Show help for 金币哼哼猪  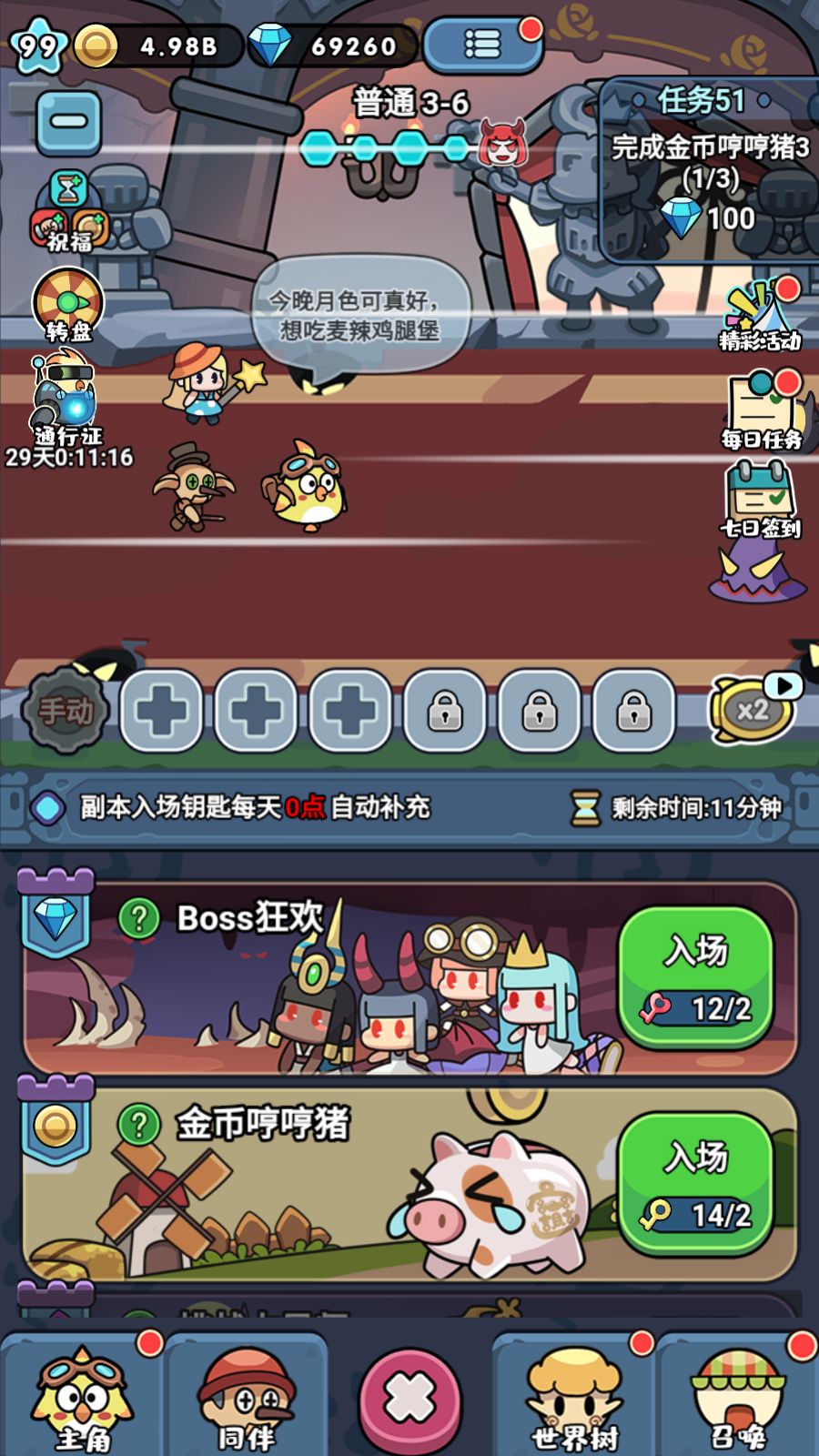pos(139,1125)
